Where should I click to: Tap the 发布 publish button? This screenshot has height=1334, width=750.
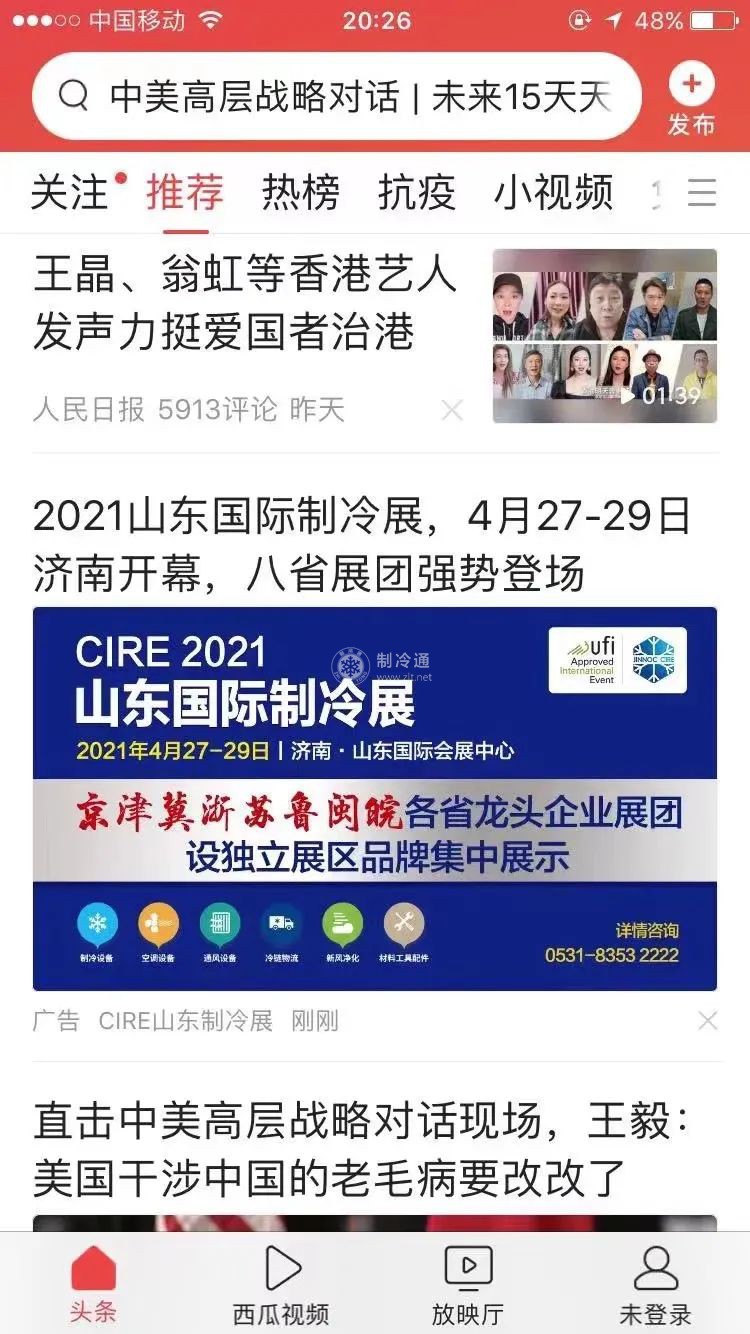[x=691, y=100]
